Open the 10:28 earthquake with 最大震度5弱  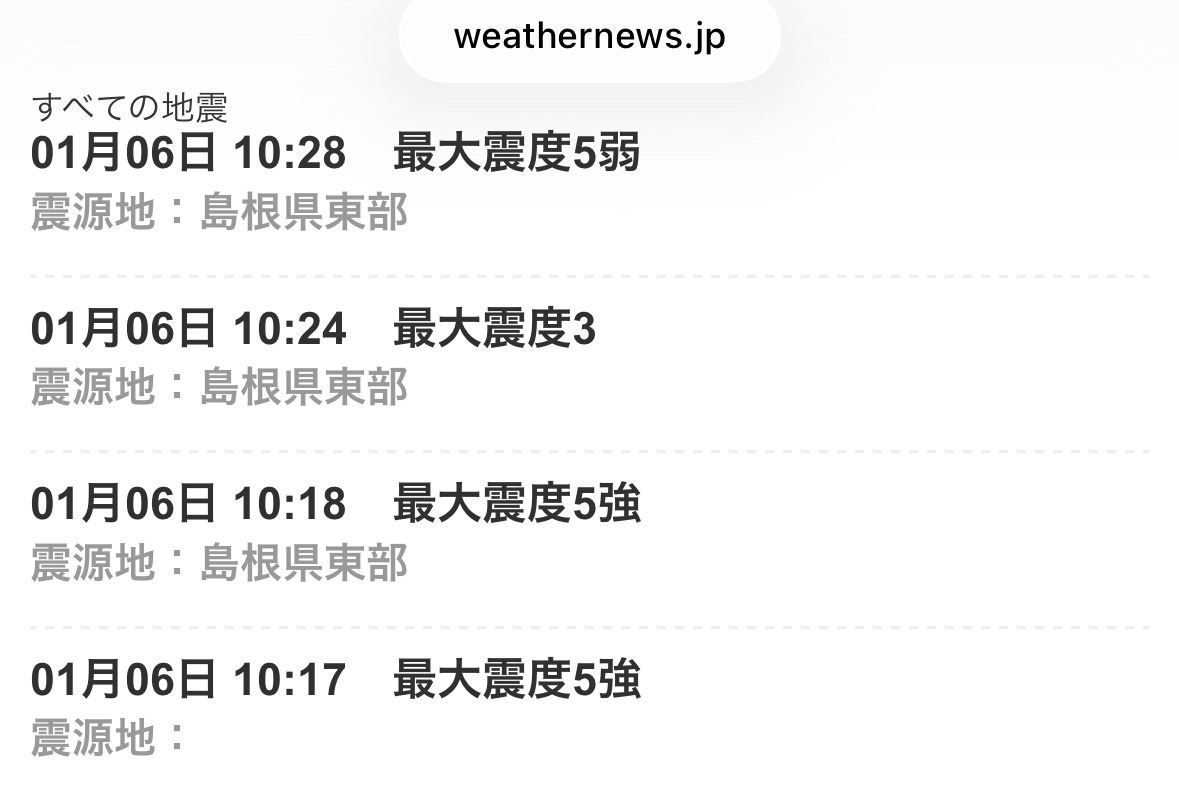click(x=335, y=182)
